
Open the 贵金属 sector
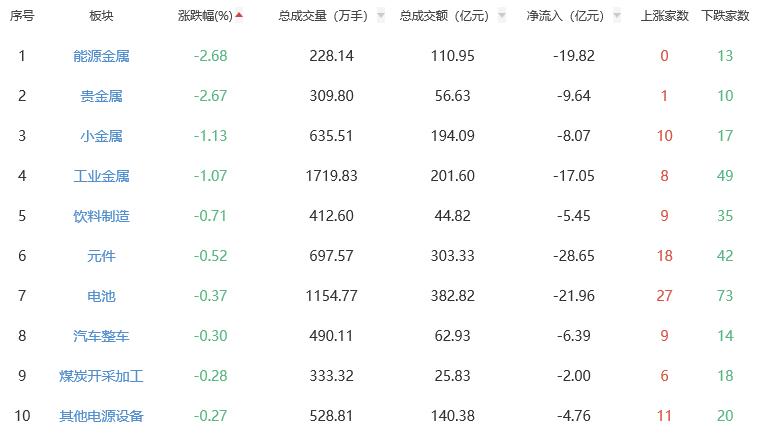click(x=101, y=96)
